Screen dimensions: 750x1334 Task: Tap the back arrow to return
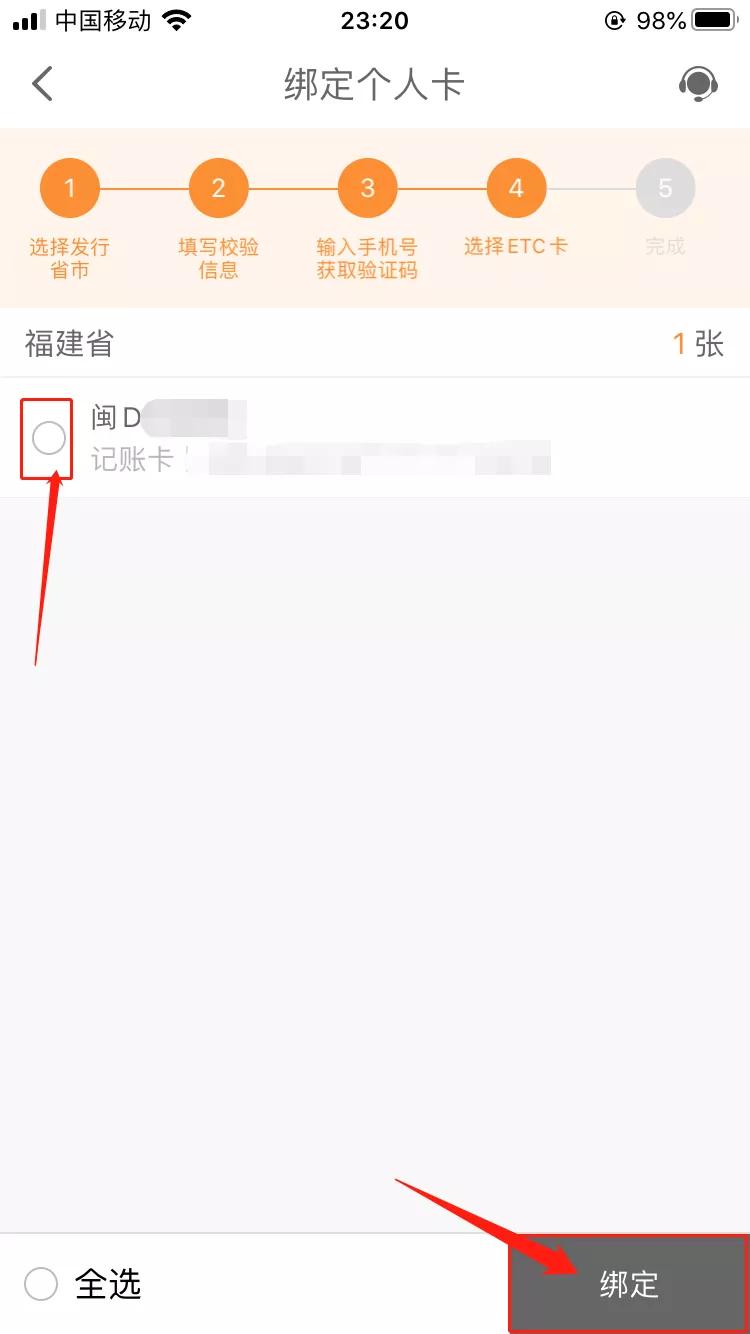42,84
